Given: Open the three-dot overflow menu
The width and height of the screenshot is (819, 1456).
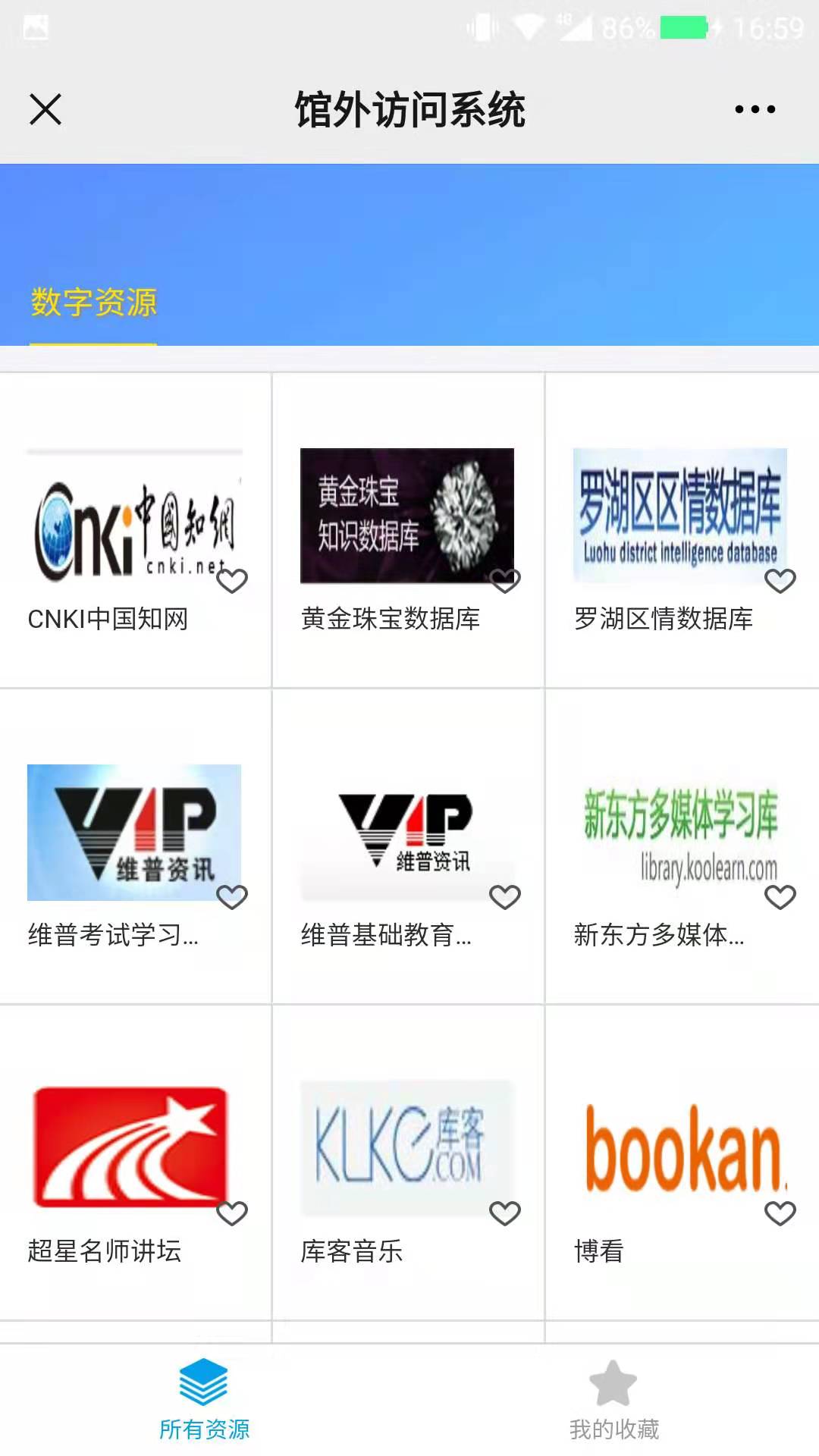Looking at the screenshot, I should [755, 109].
